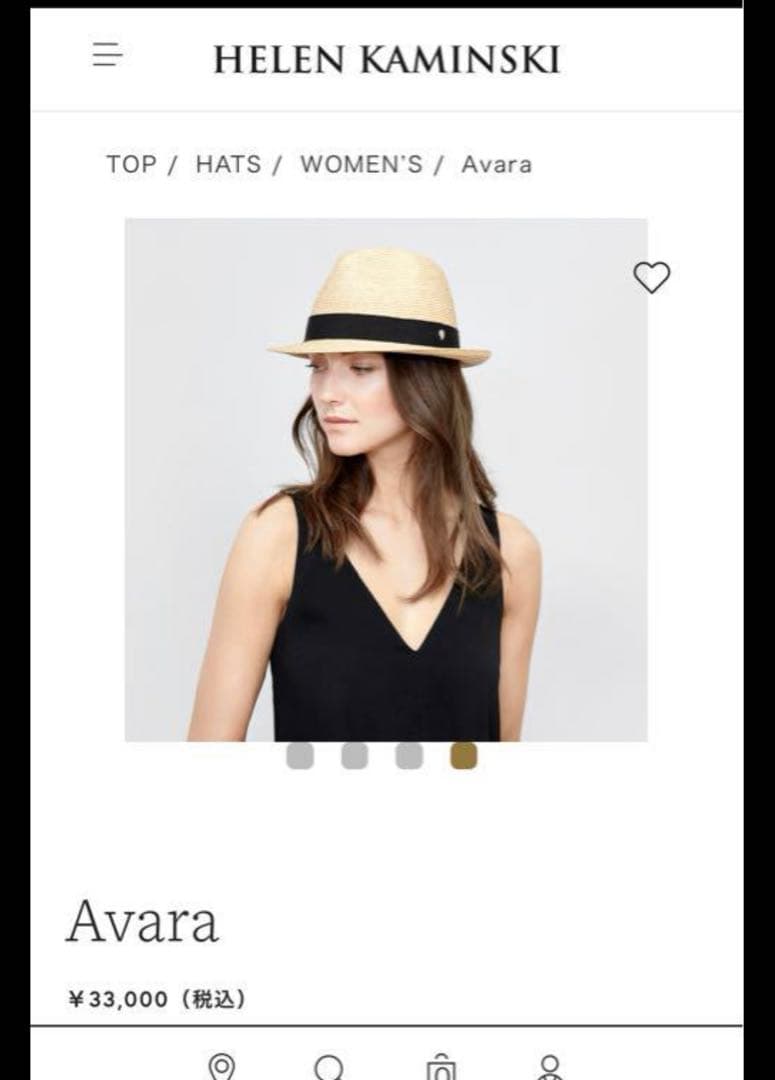Open the WOMEN'S breadcrumb link
Viewport: 775px width, 1080px height.
(361, 164)
